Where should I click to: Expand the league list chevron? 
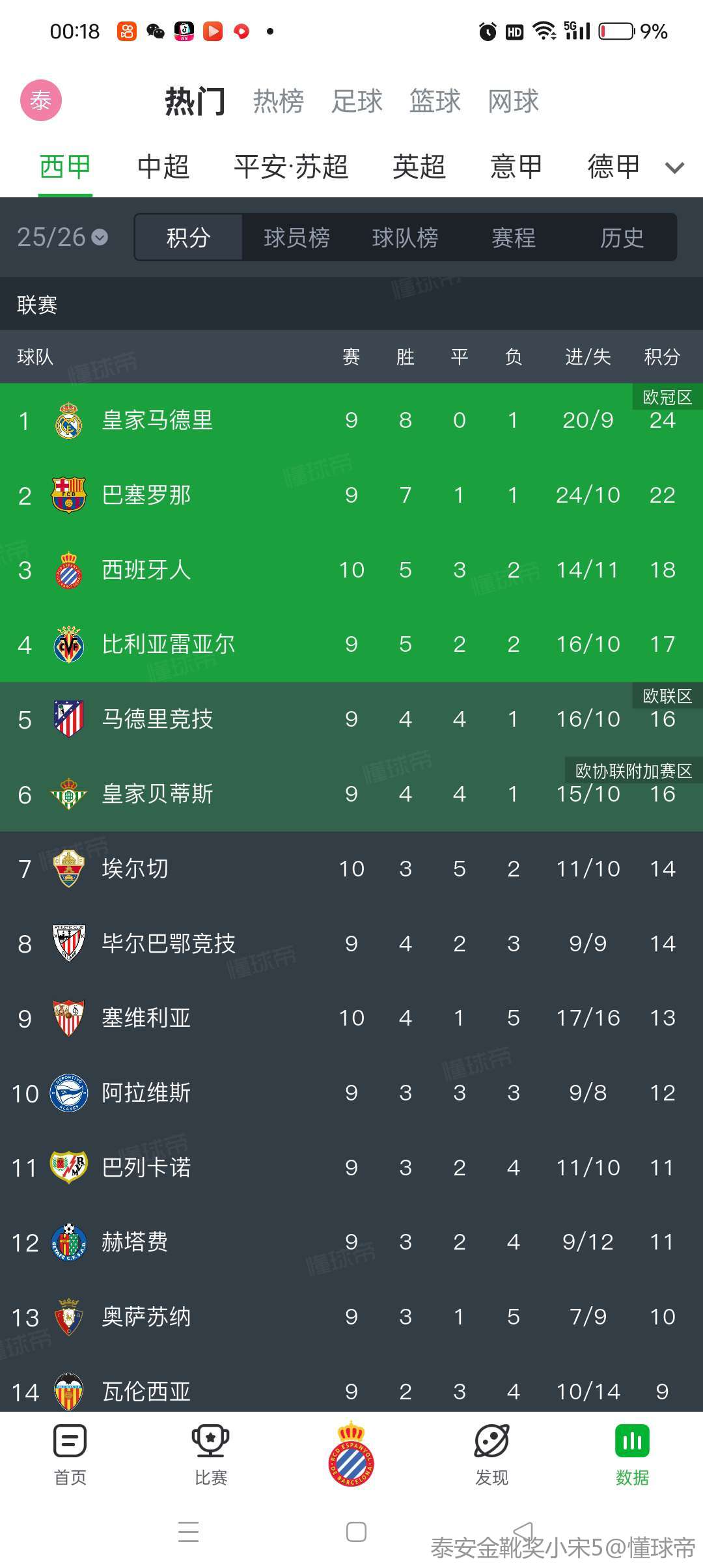click(674, 168)
